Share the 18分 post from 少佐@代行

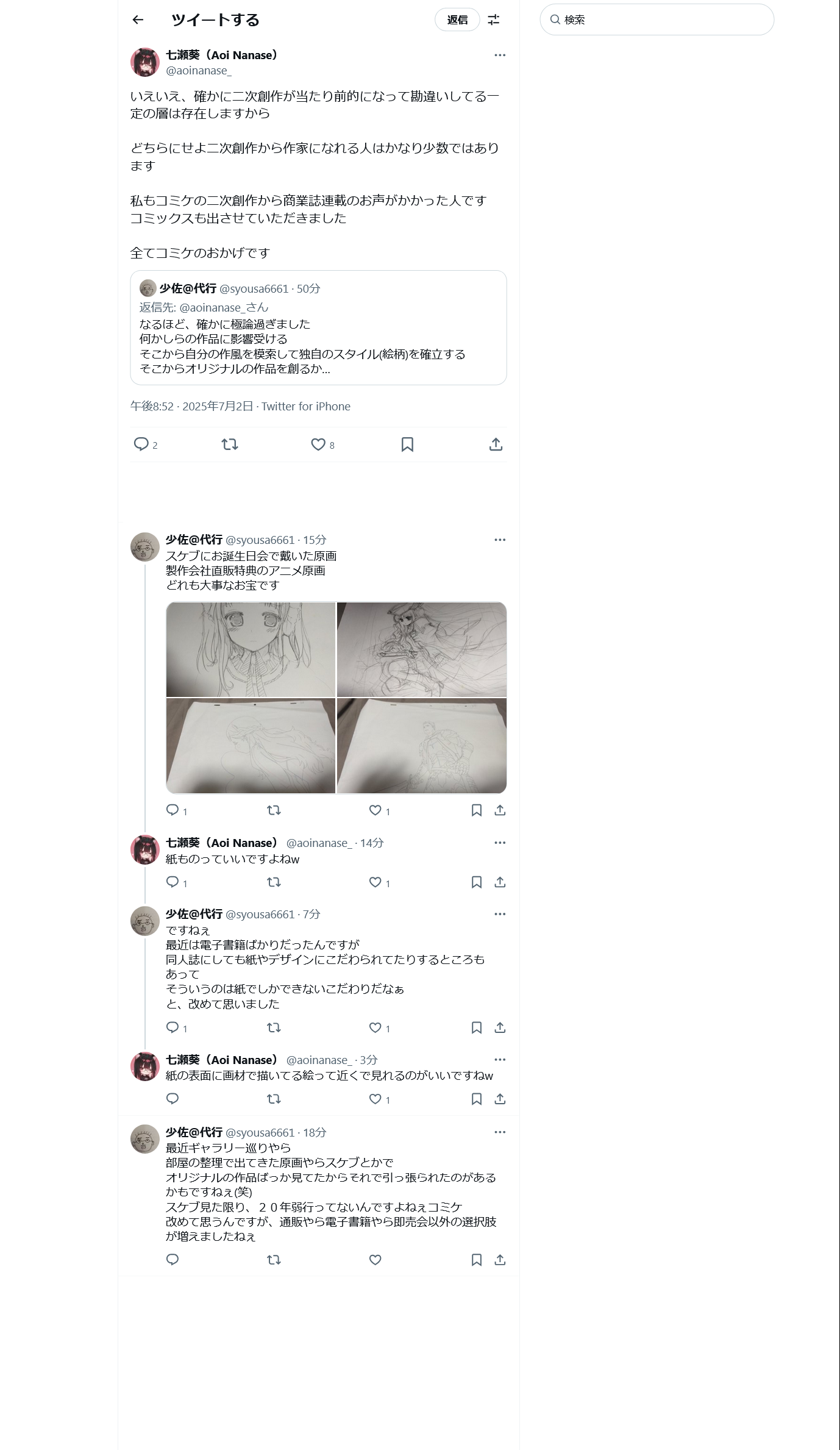500,1260
